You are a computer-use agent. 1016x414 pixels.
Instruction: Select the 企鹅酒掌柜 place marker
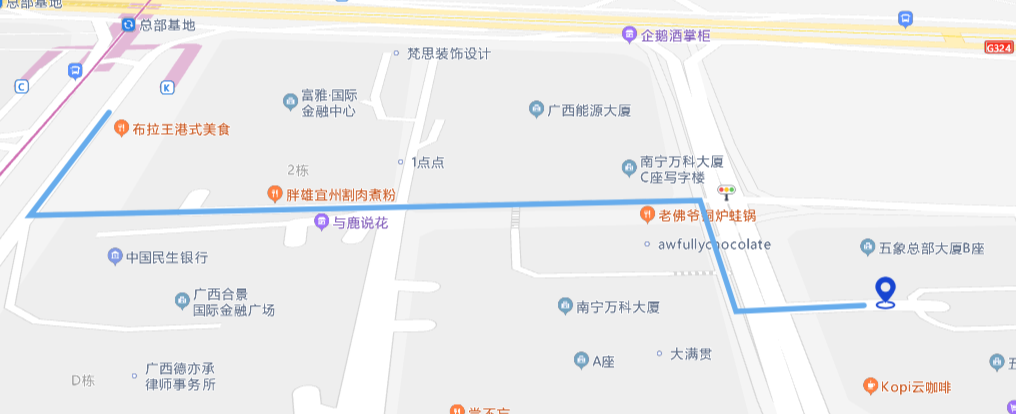point(627,35)
